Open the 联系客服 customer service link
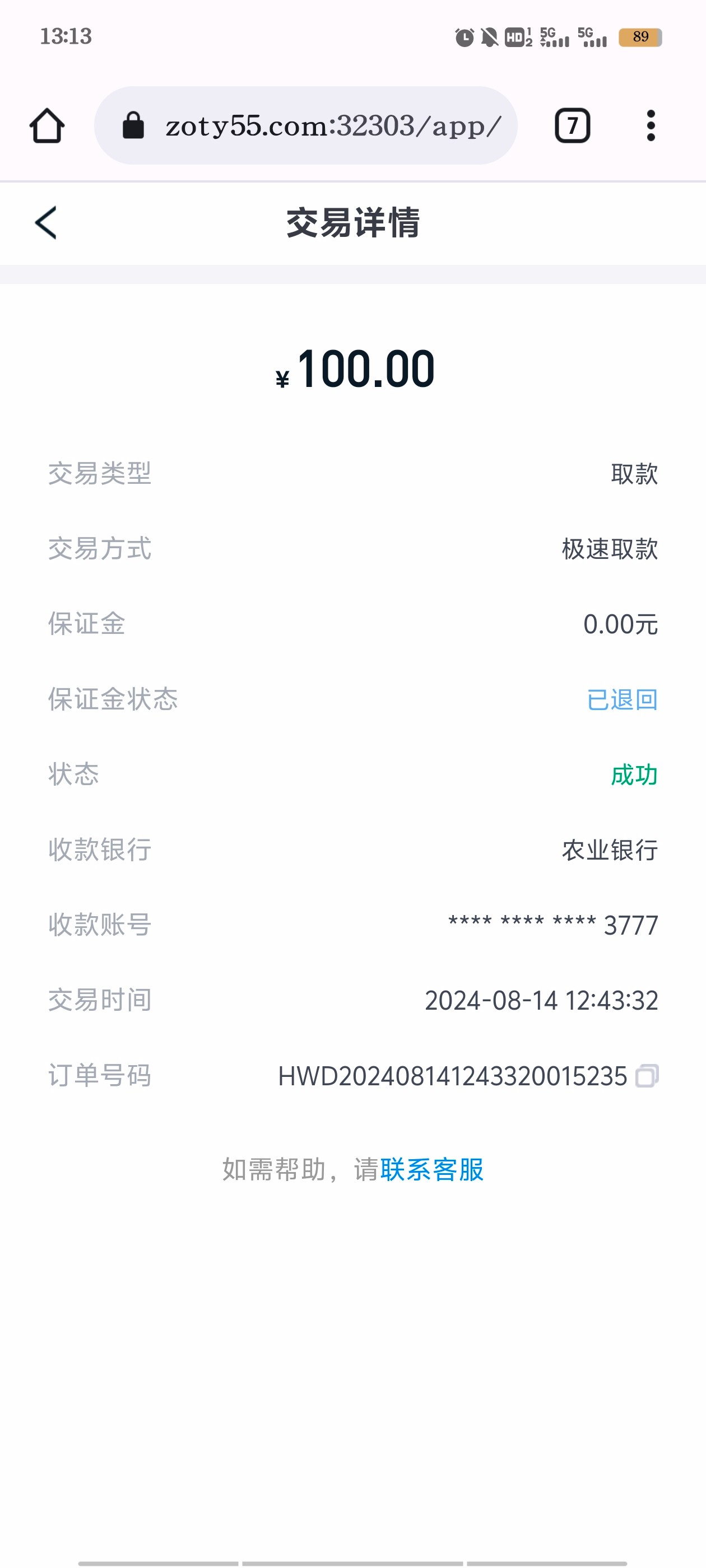 pos(432,1169)
